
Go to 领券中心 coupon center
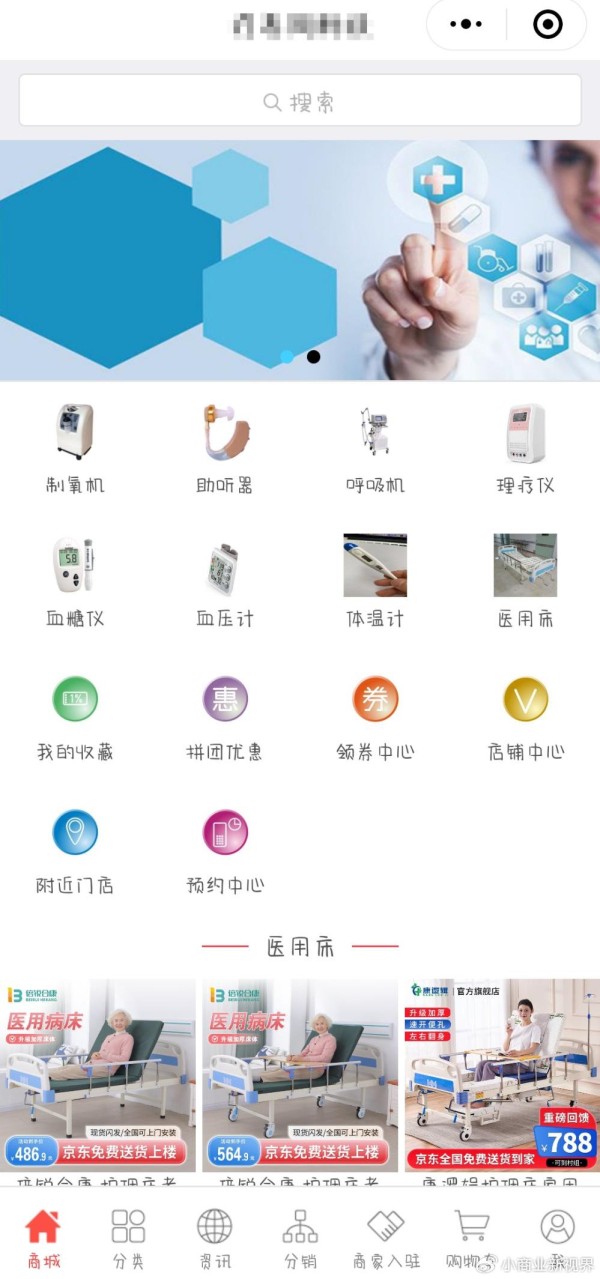tap(375, 714)
